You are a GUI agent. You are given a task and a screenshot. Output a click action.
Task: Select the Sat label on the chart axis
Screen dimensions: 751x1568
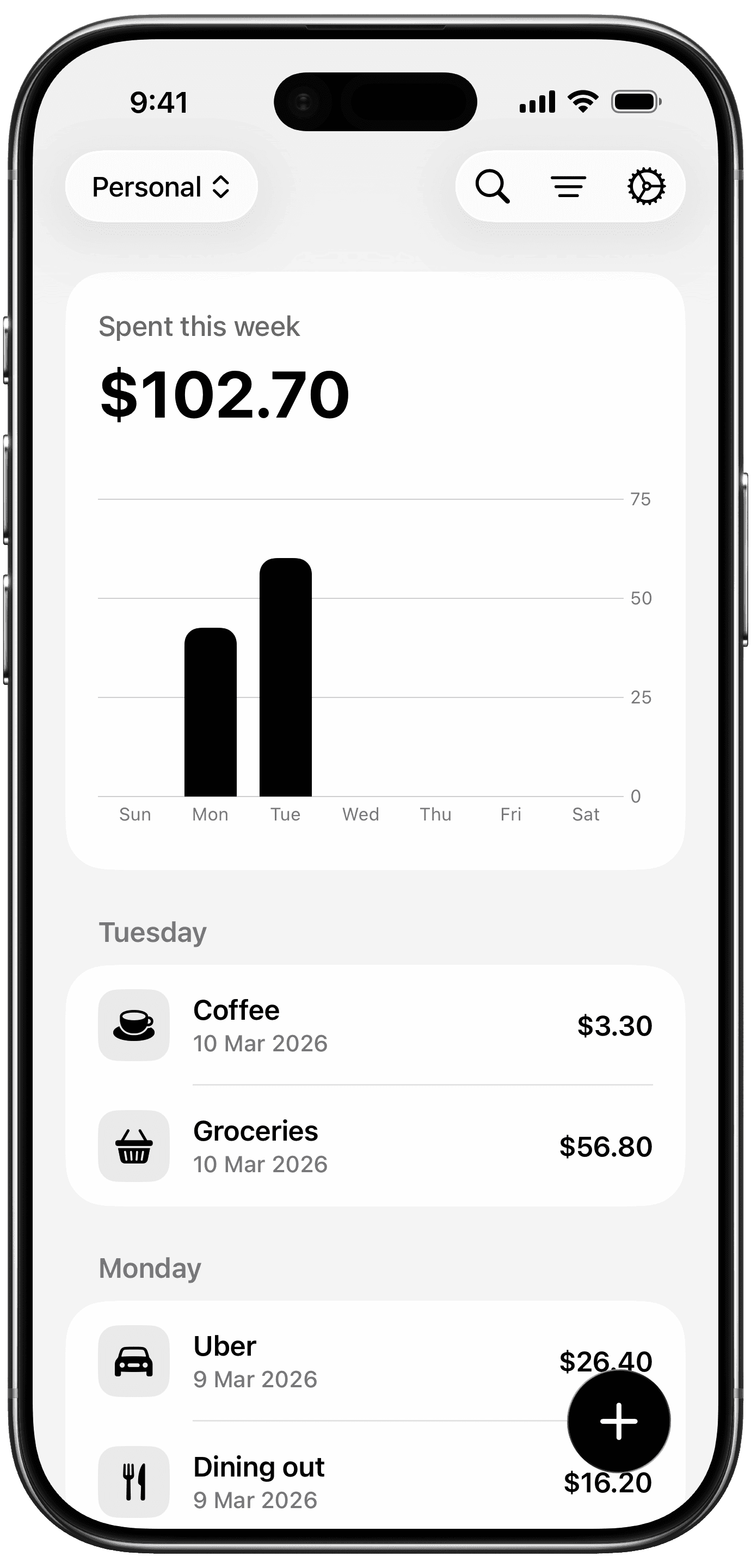[586, 814]
